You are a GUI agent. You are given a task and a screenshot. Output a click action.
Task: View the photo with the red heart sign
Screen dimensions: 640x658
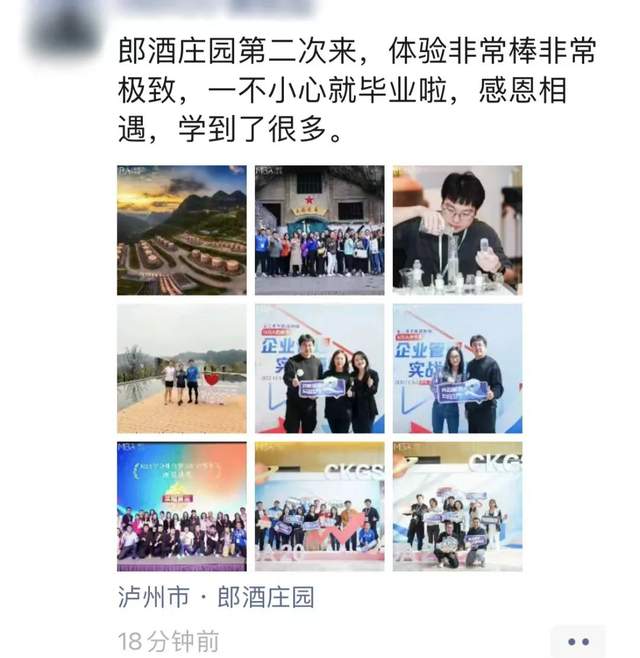click(x=181, y=368)
